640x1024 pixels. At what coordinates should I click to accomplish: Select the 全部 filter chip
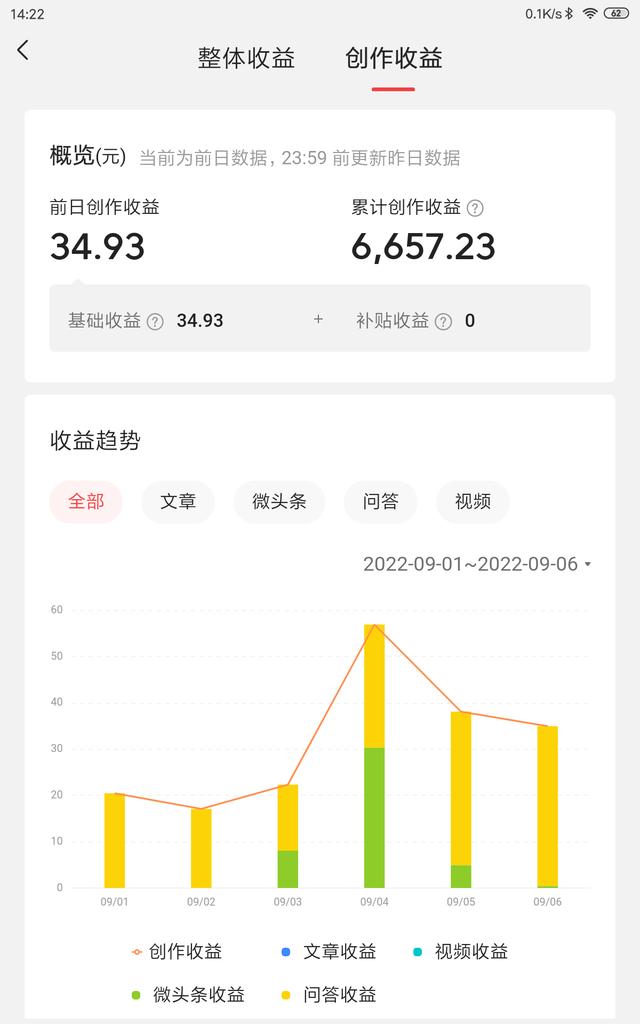pos(86,502)
